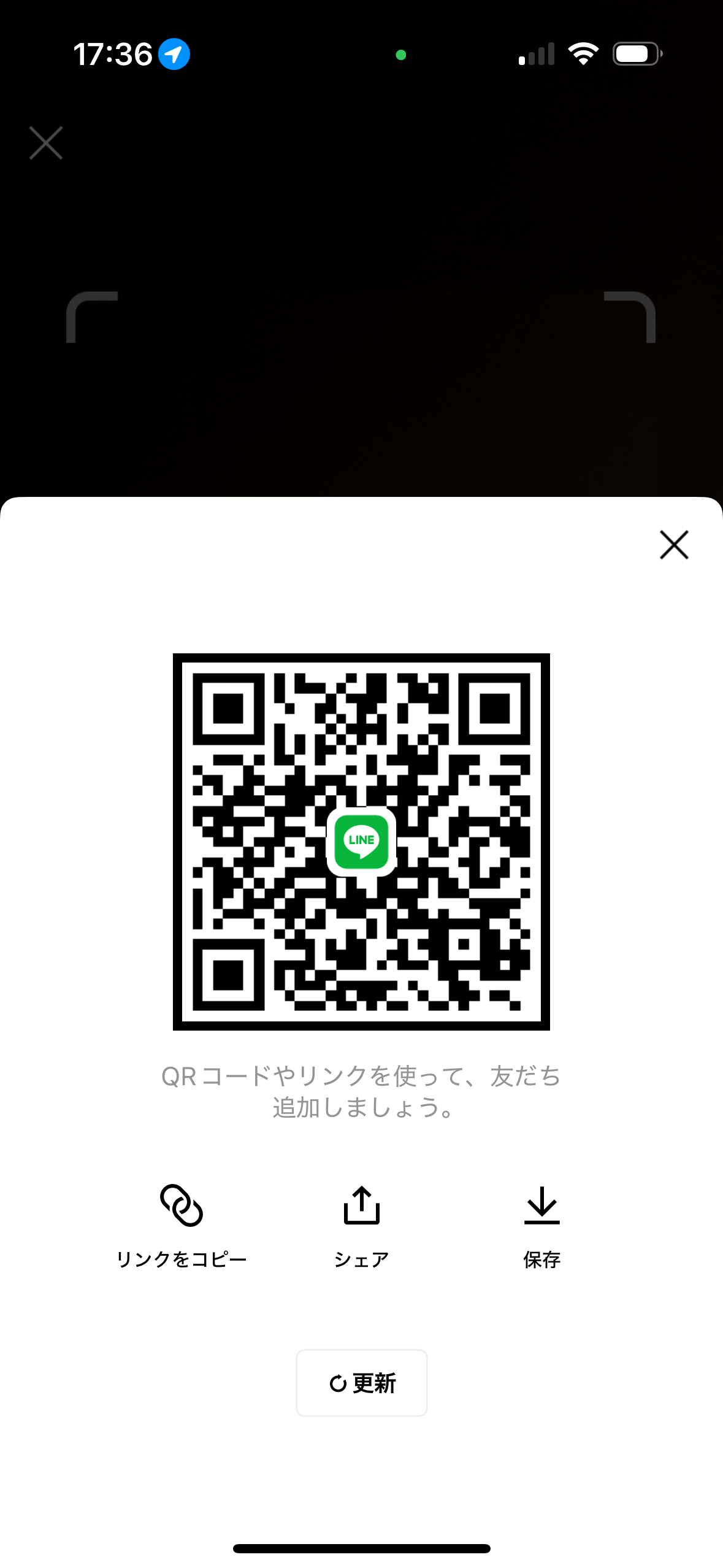
Task: Tap the location arrow icon in the status bar
Action: 174,54
